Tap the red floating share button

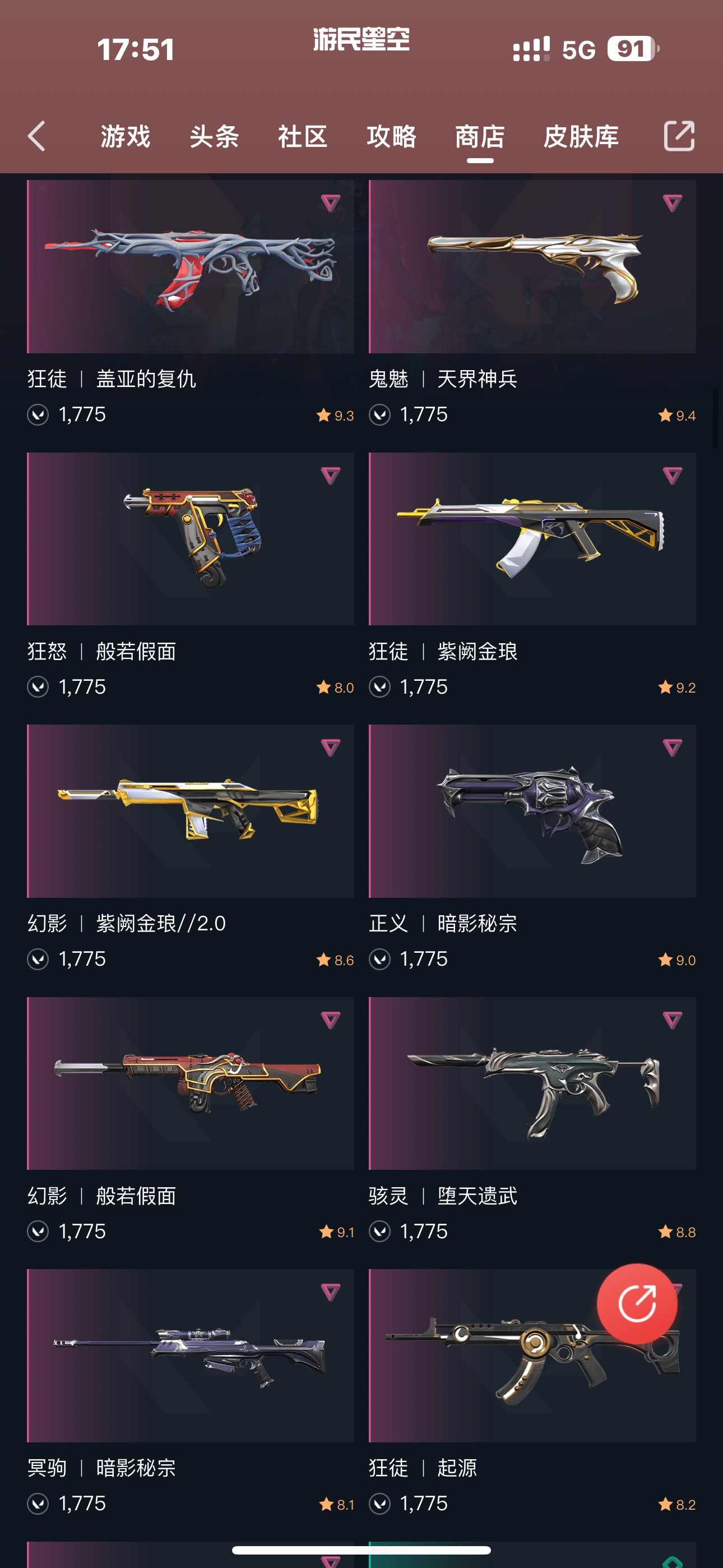(637, 1303)
